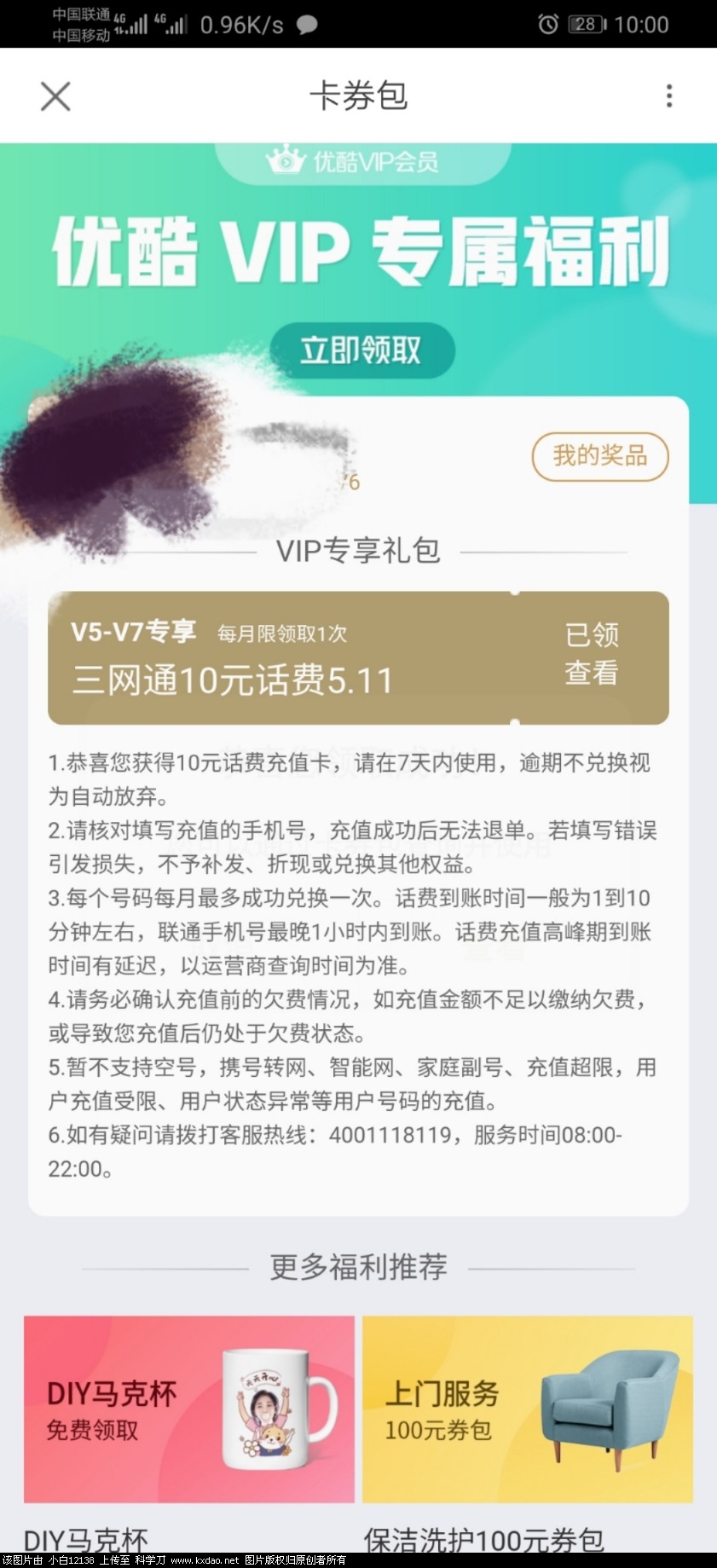Tap the three-dot overflow menu
Viewport: 717px width, 1568px height.
(x=668, y=96)
